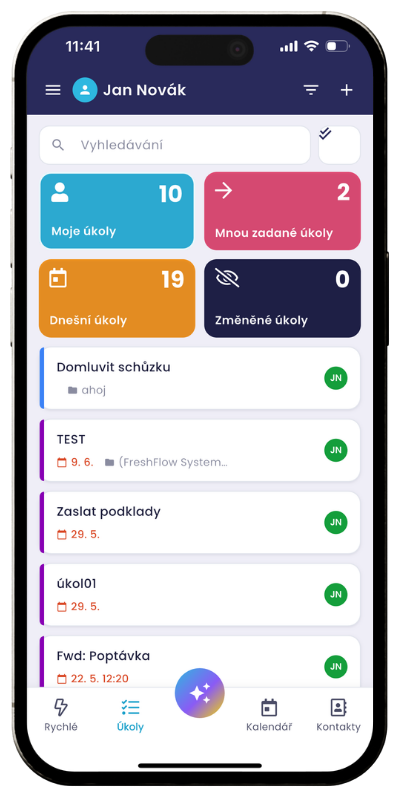Add a new task with plus icon
The image size is (400, 797).
point(346,90)
